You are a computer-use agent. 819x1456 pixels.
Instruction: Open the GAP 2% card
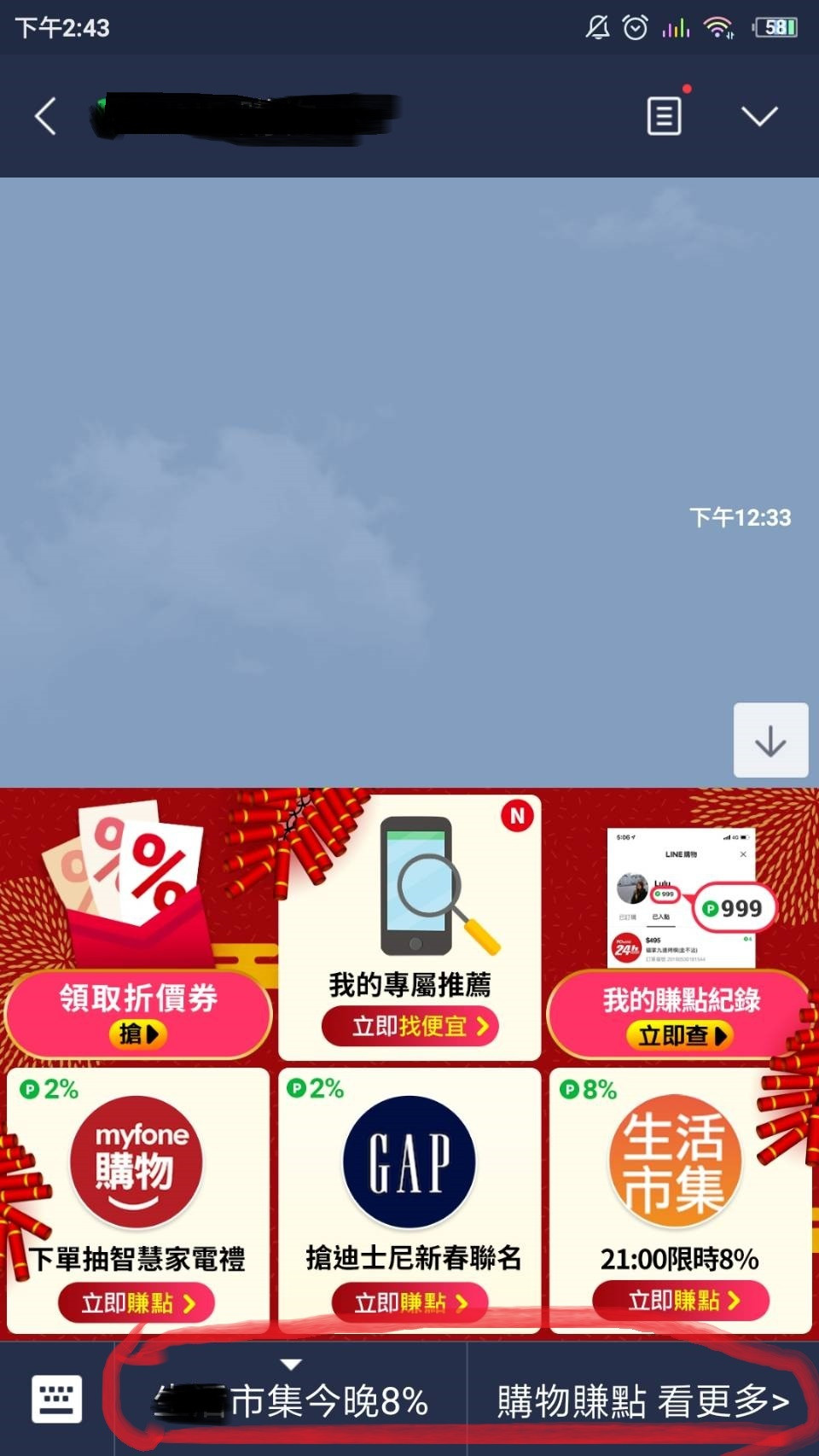[x=409, y=1199]
